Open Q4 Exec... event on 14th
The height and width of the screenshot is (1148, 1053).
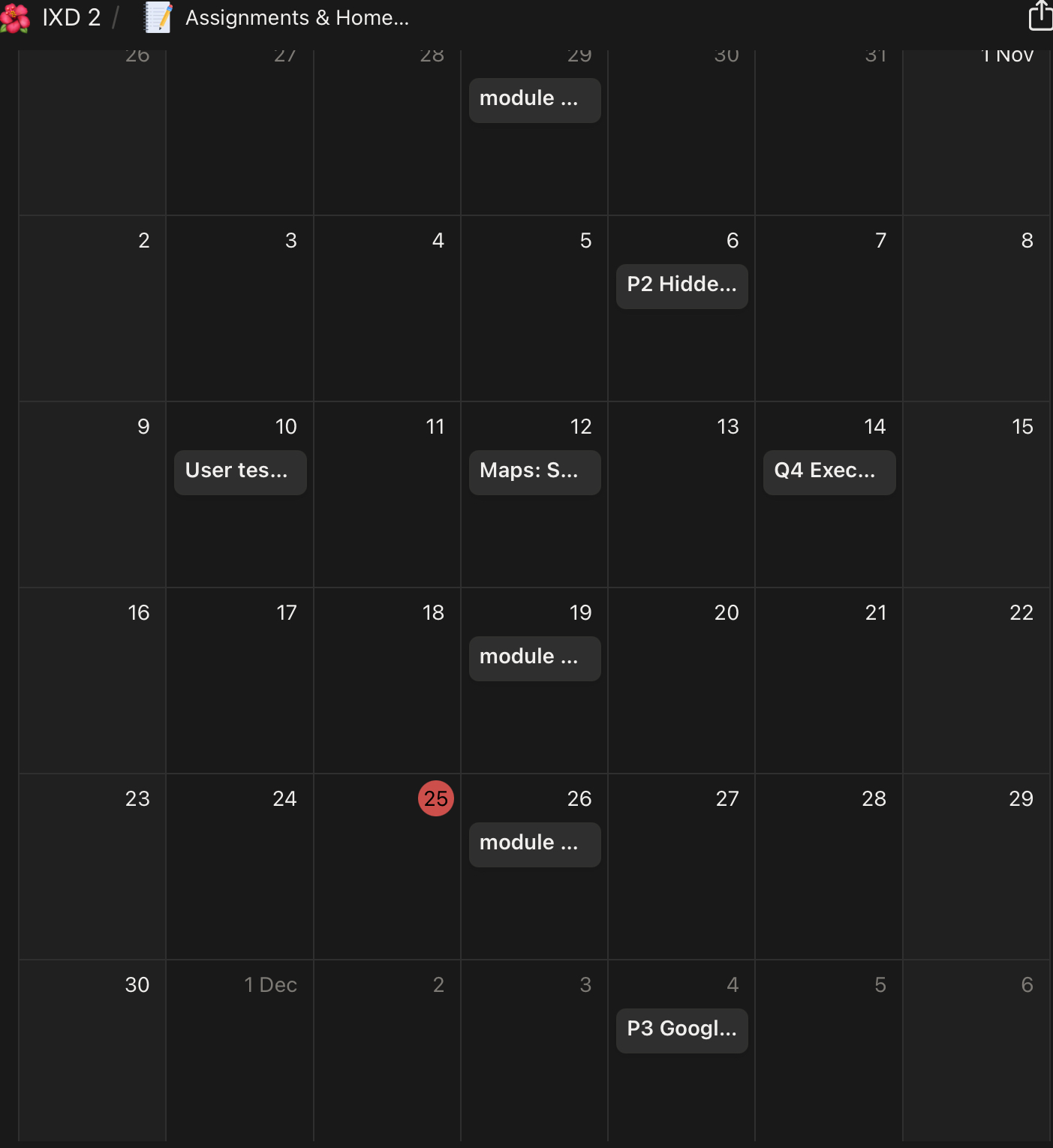click(829, 472)
